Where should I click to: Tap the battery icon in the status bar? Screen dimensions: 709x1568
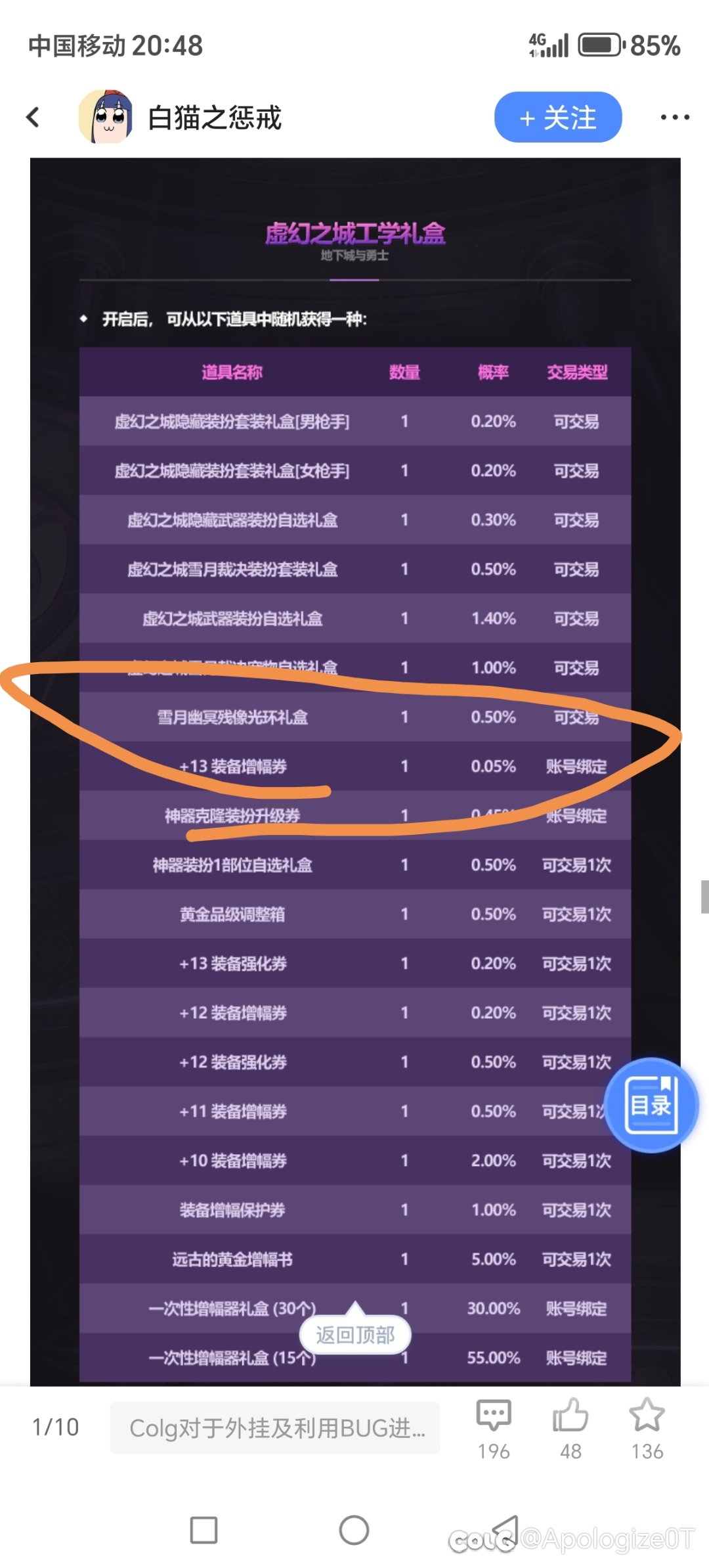(598, 45)
